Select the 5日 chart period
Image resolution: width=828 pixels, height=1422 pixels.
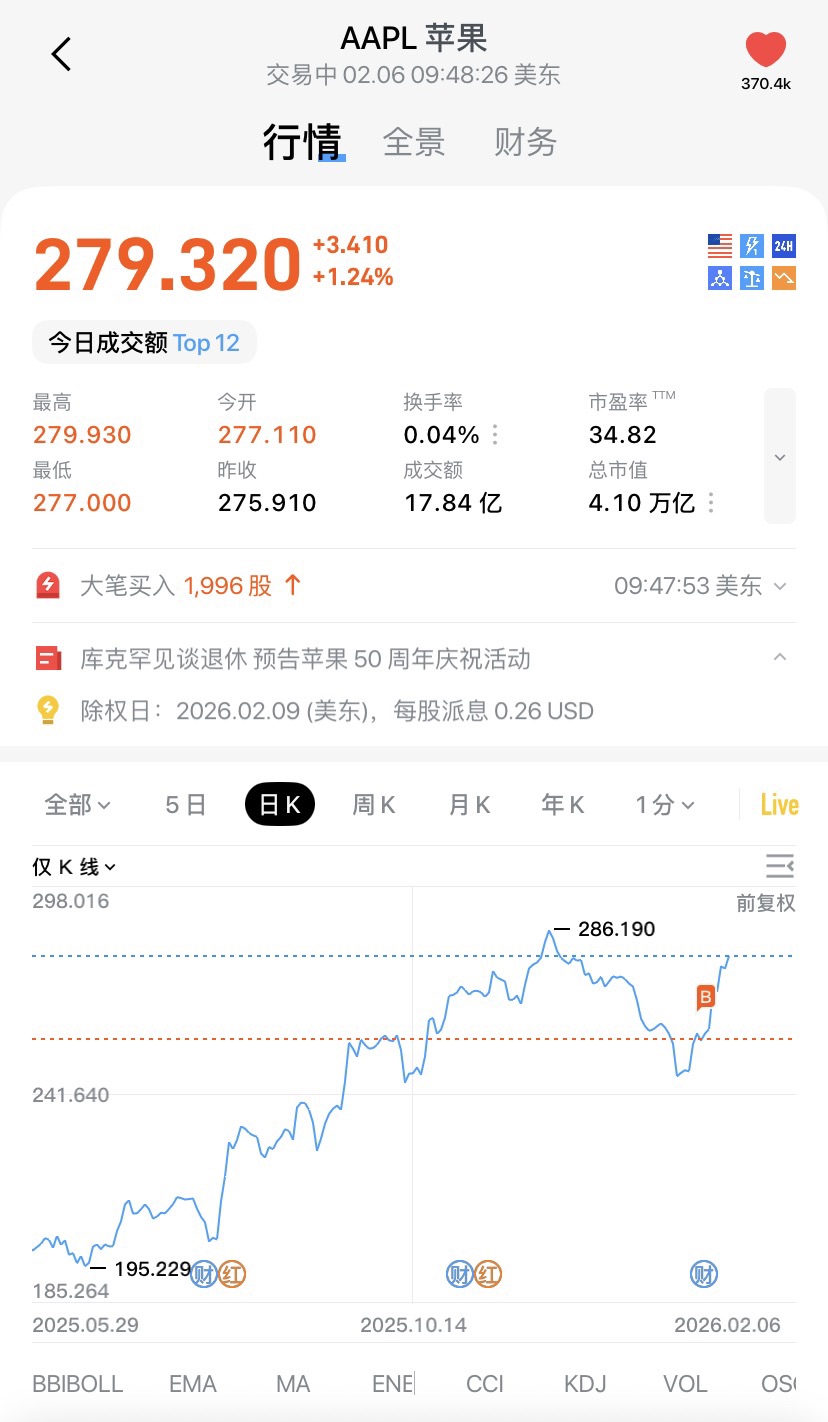186,805
